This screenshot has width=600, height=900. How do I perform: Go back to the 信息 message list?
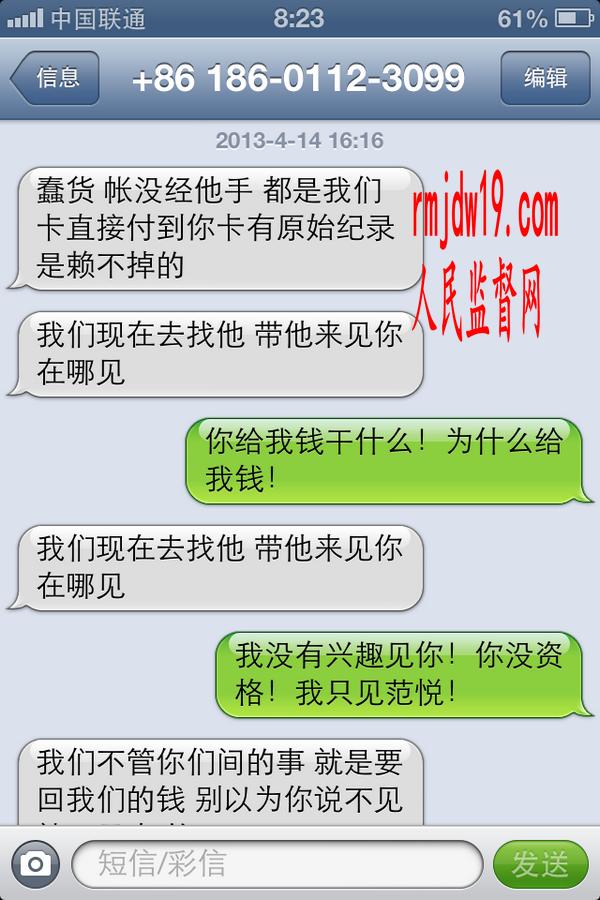(56, 78)
